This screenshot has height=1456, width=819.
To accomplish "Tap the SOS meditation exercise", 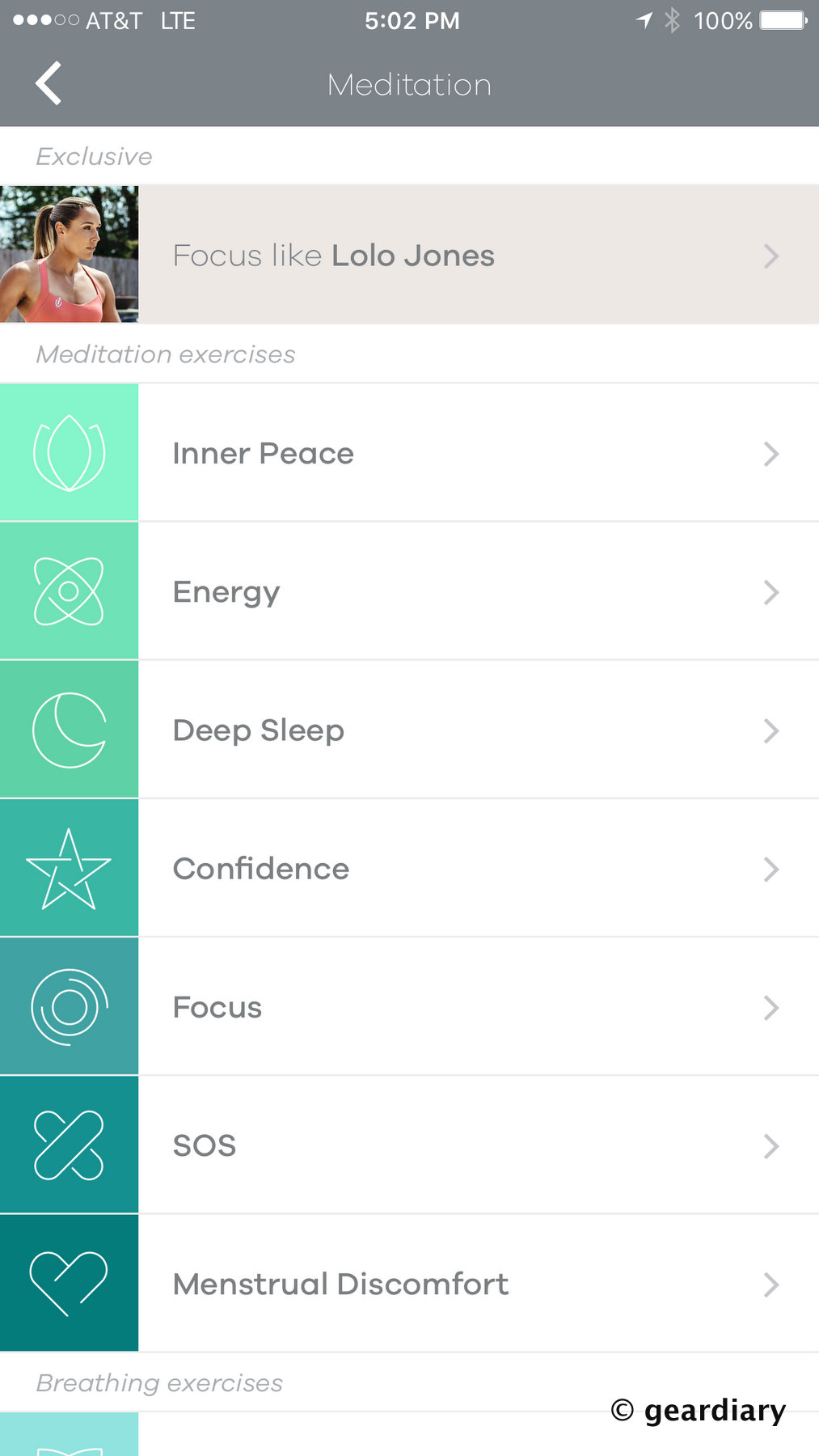I will (409, 1145).
